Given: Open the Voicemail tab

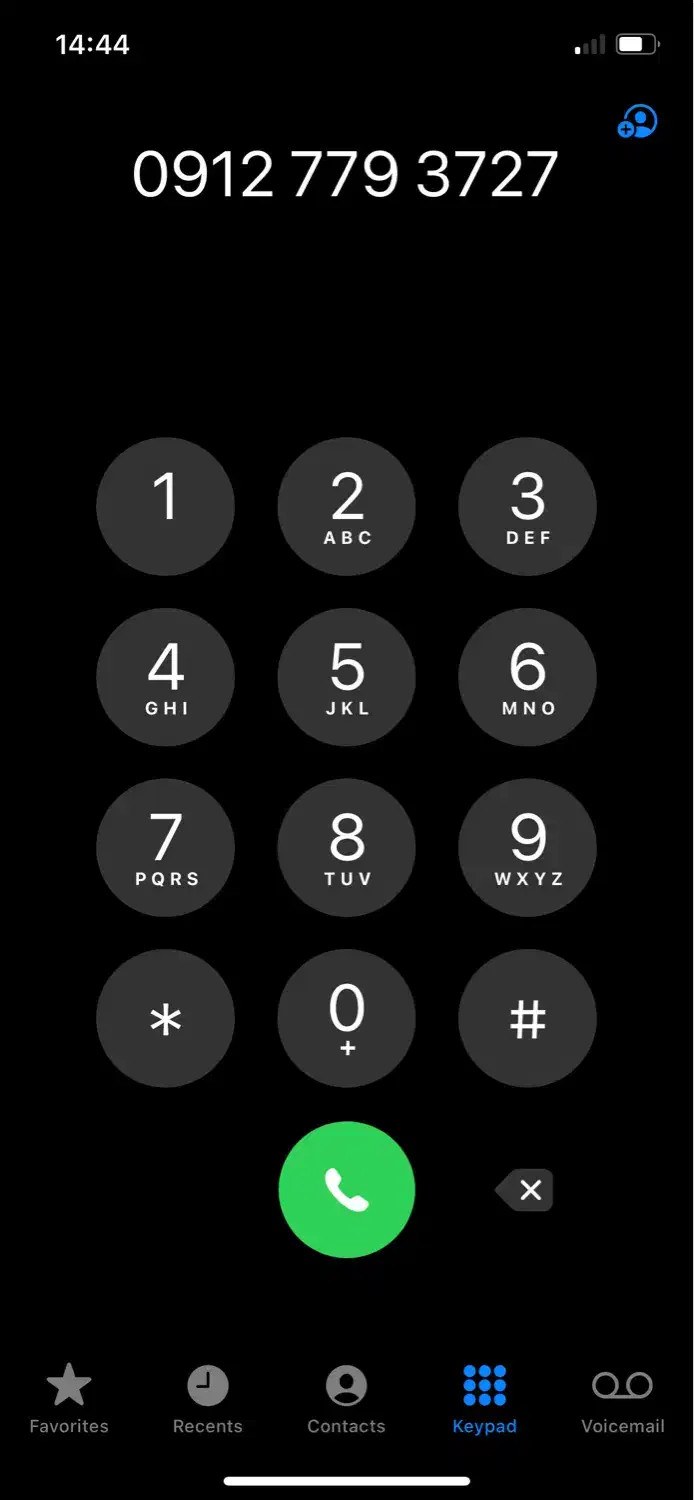Looking at the screenshot, I should click(622, 1399).
